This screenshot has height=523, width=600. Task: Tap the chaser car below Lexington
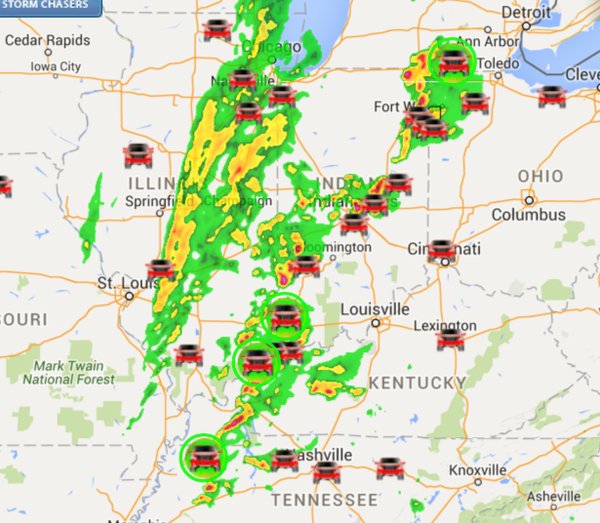[x=451, y=339]
